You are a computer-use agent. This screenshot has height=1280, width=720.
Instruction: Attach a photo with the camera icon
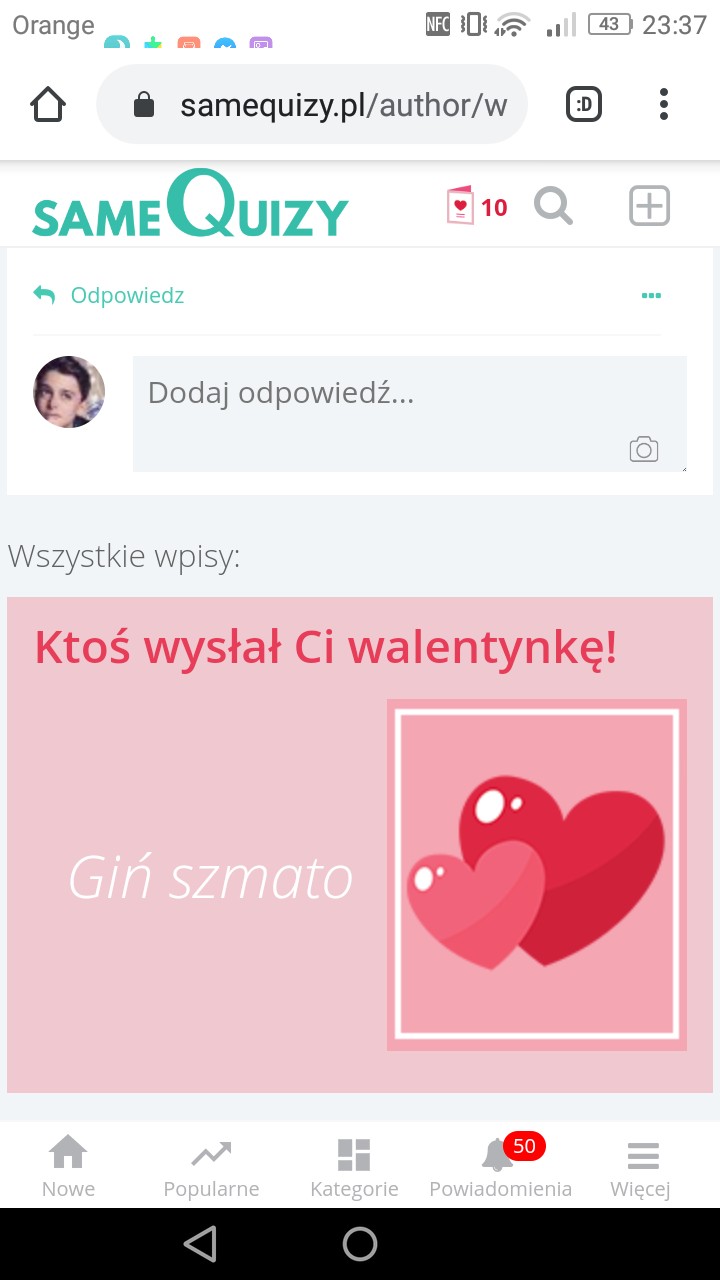pyautogui.click(x=644, y=449)
